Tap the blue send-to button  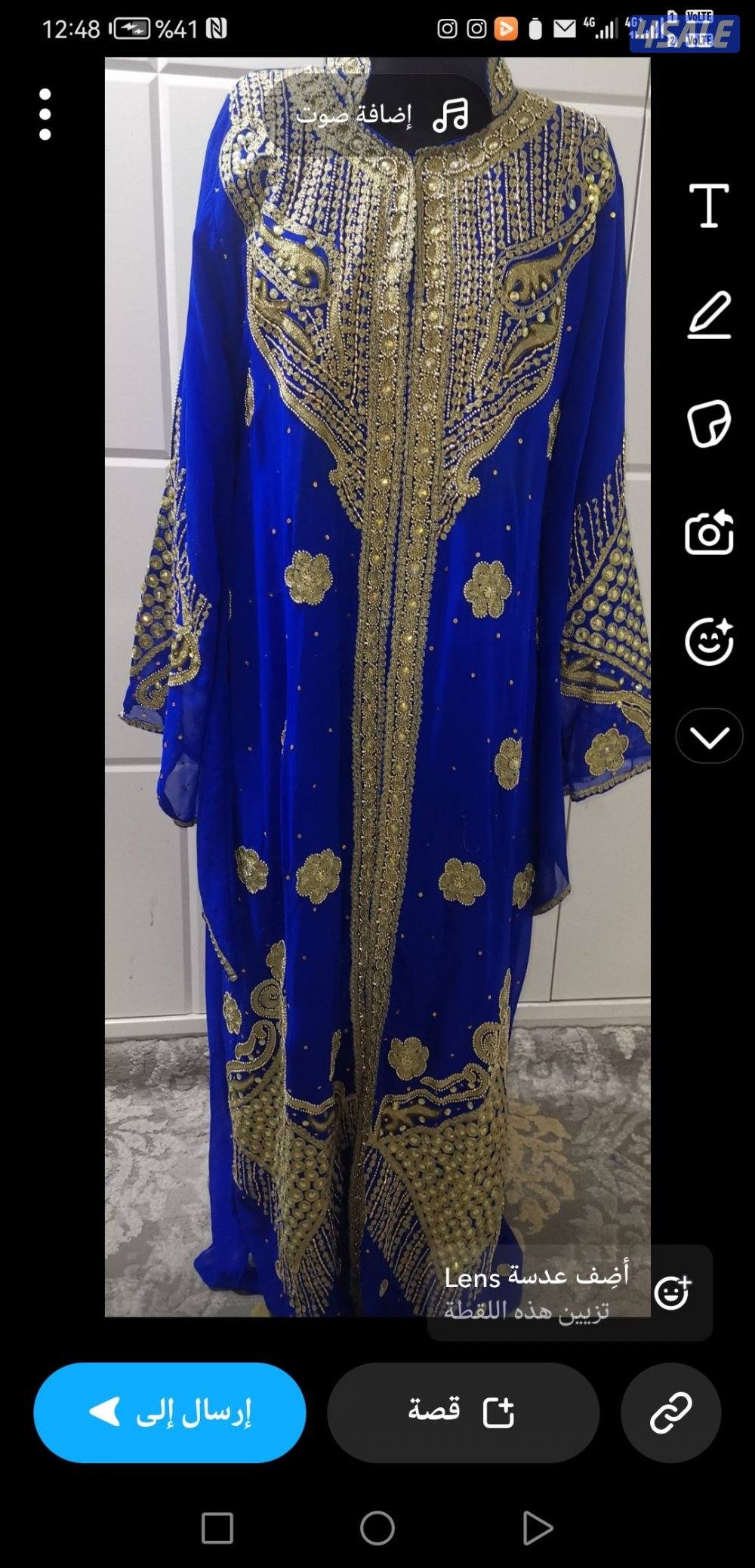pos(170,1412)
